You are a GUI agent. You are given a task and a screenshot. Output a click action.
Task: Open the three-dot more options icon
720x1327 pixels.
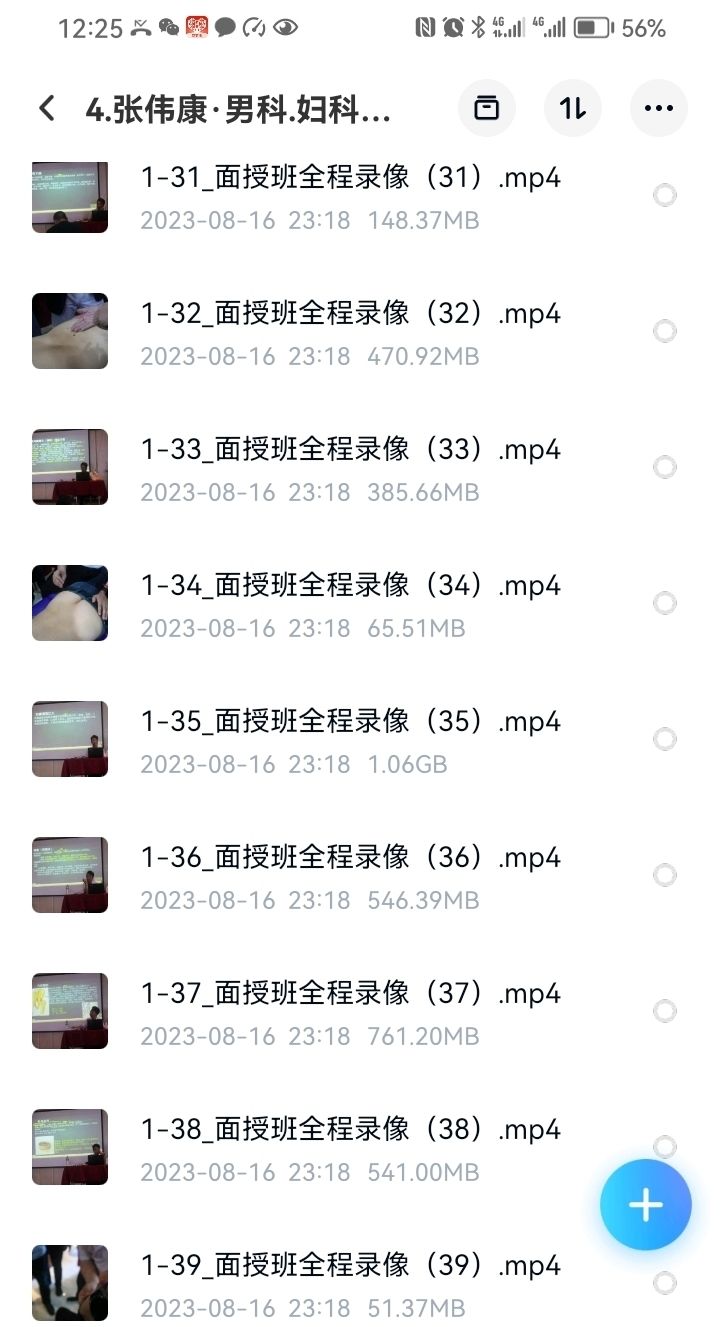tap(658, 109)
